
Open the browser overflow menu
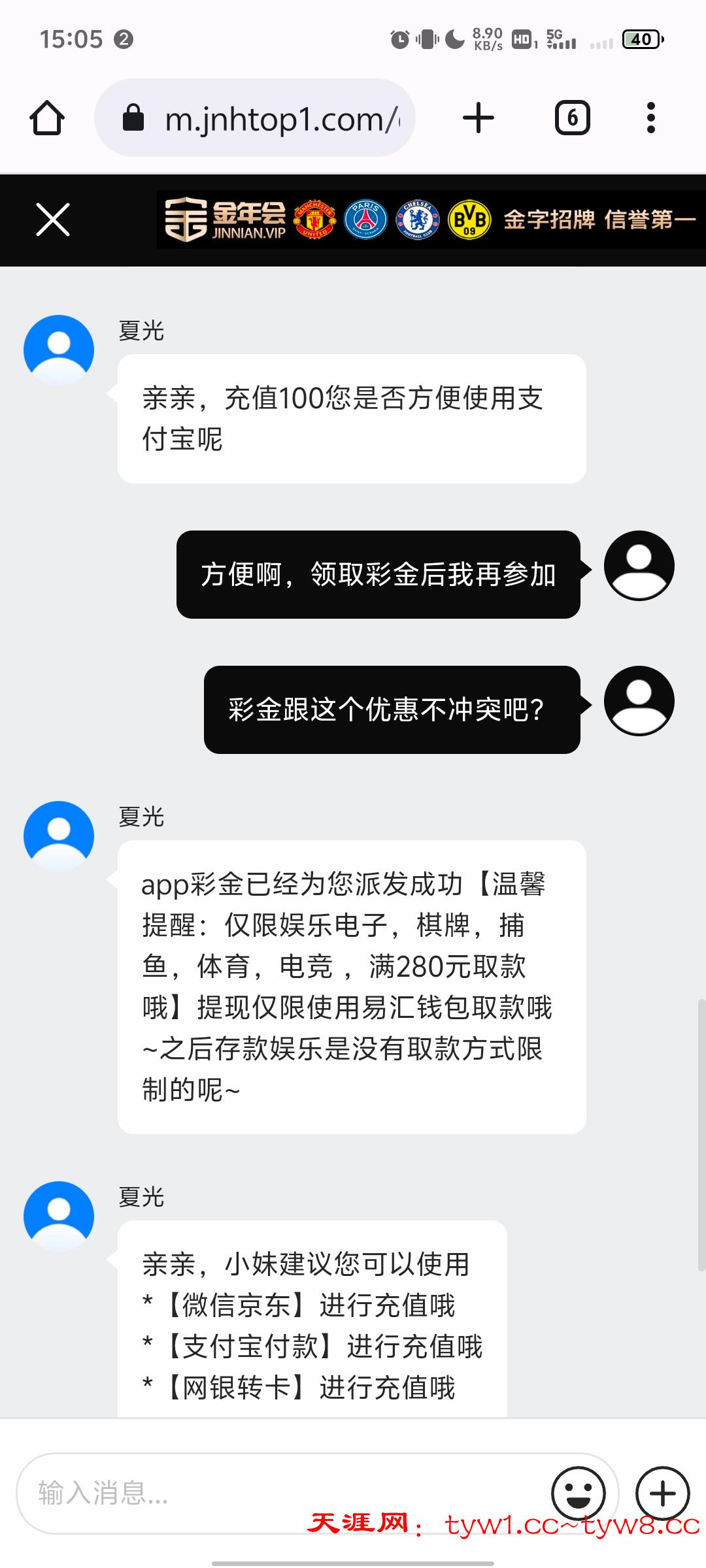tap(650, 118)
